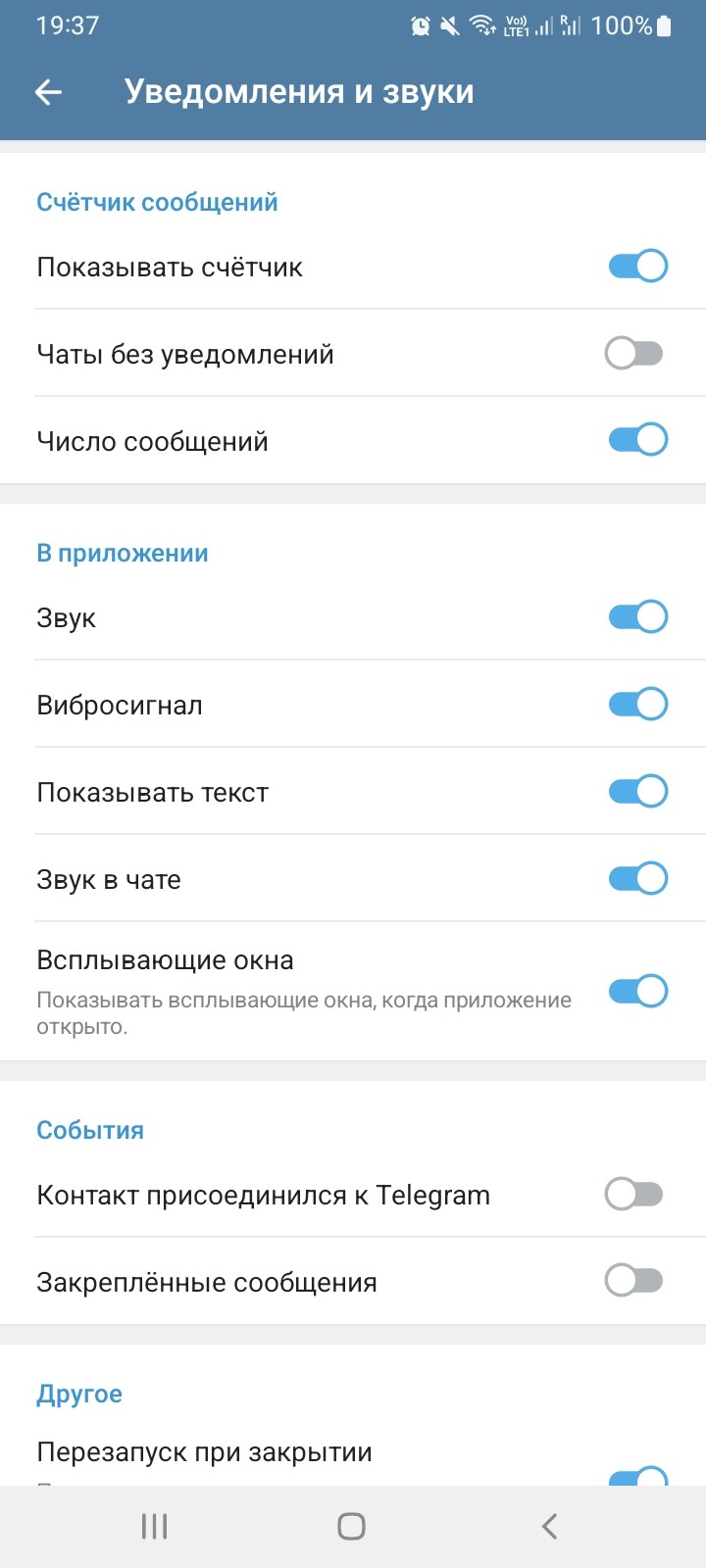This screenshot has height=1568, width=706.
Task: Turn off the Показывать счётчик switch
Action: coord(637,267)
